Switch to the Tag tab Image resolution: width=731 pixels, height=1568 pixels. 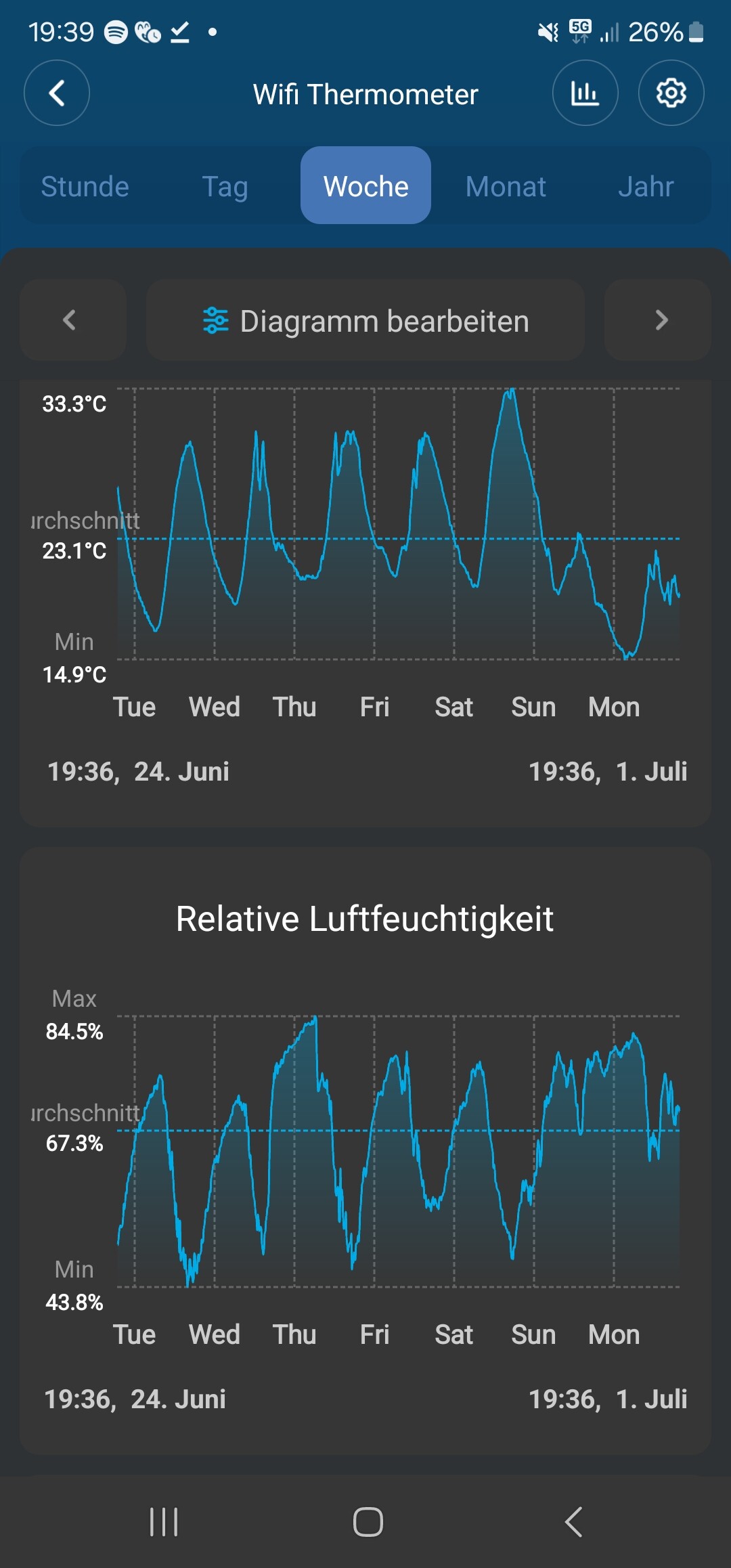point(225,186)
